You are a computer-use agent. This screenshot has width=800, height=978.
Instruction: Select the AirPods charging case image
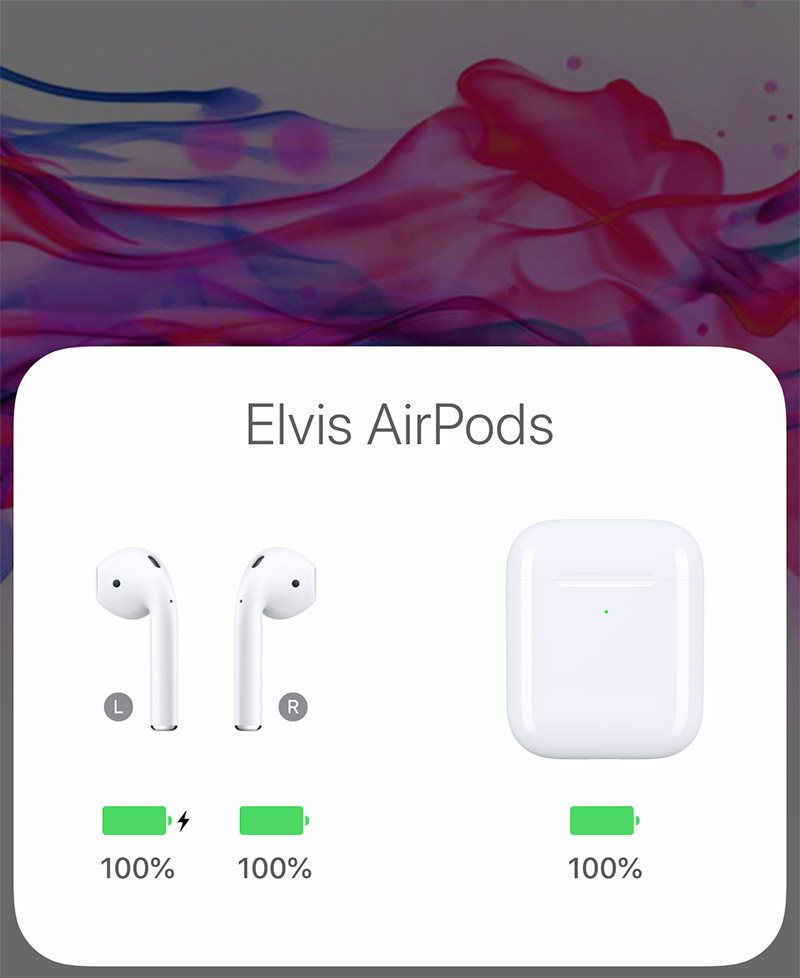(x=605, y=640)
